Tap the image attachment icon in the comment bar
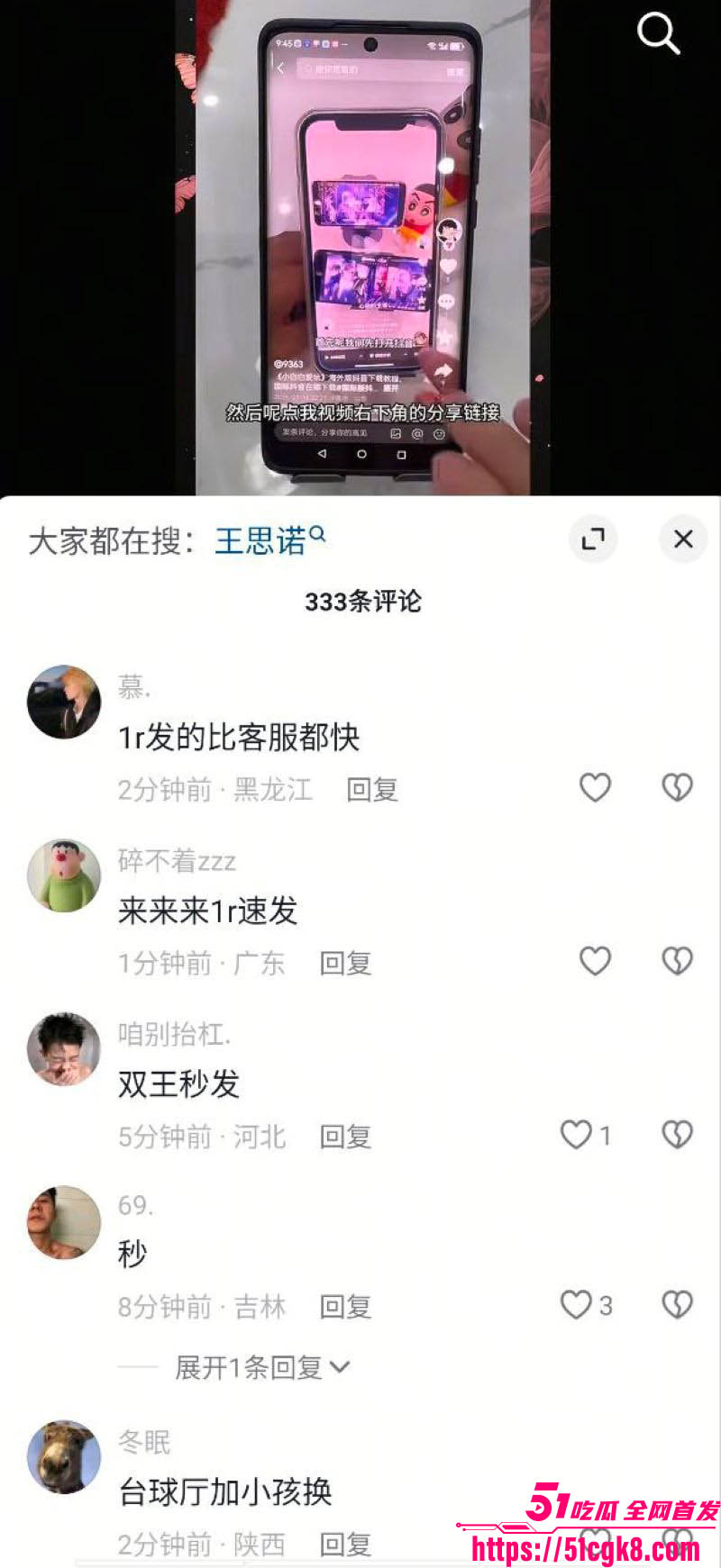Screen dimensions: 721x1568 (x=395, y=433)
